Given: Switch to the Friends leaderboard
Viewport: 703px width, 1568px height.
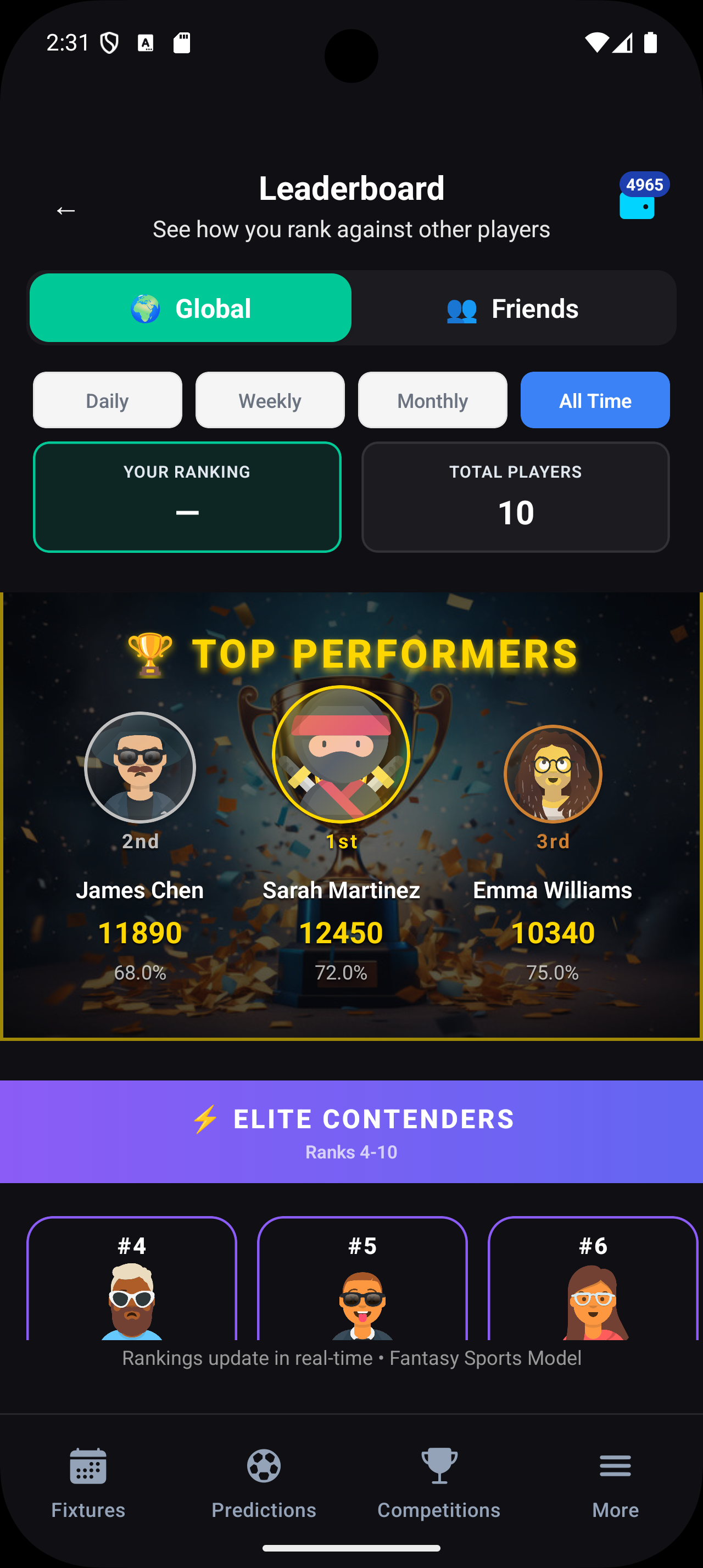Looking at the screenshot, I should click(x=513, y=308).
